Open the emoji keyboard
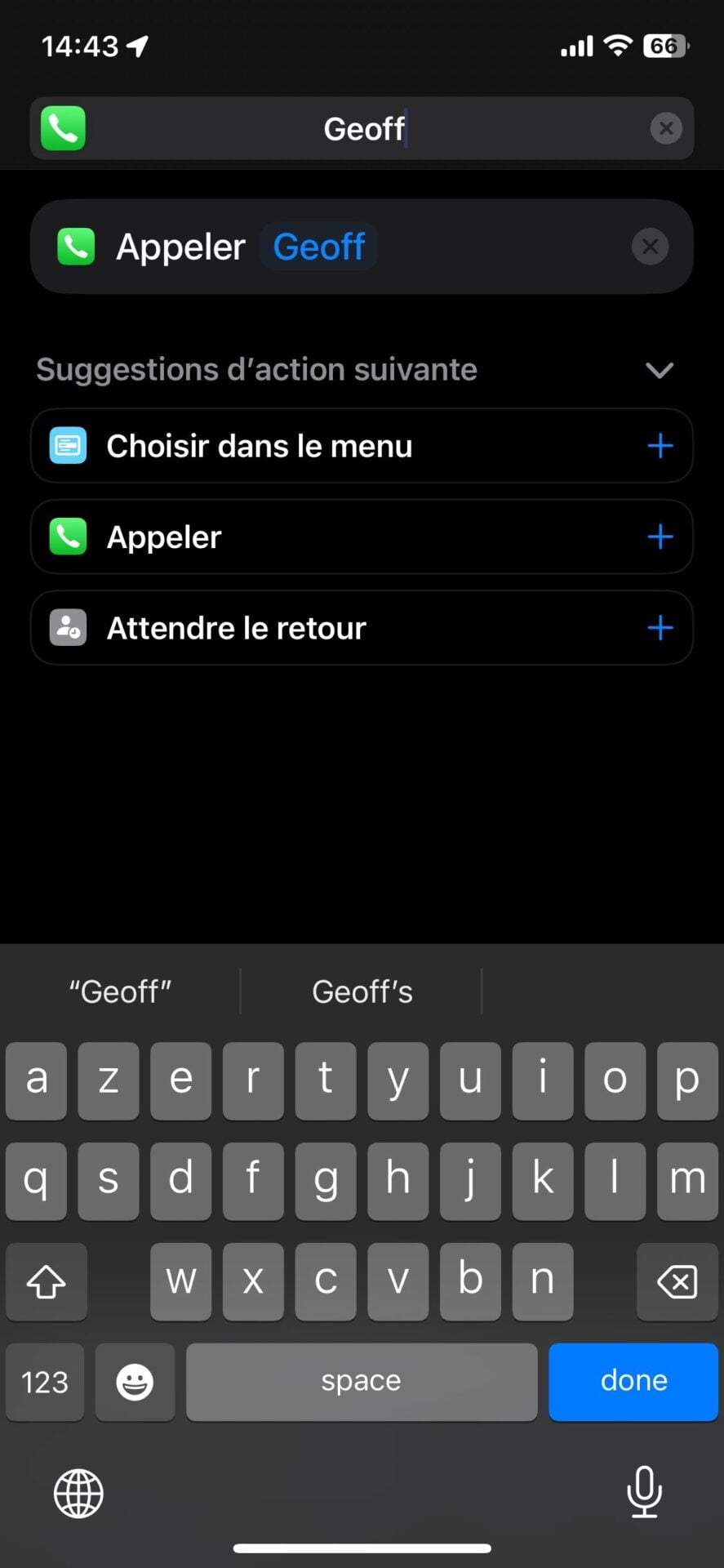The height and width of the screenshot is (1568, 724). [135, 1381]
